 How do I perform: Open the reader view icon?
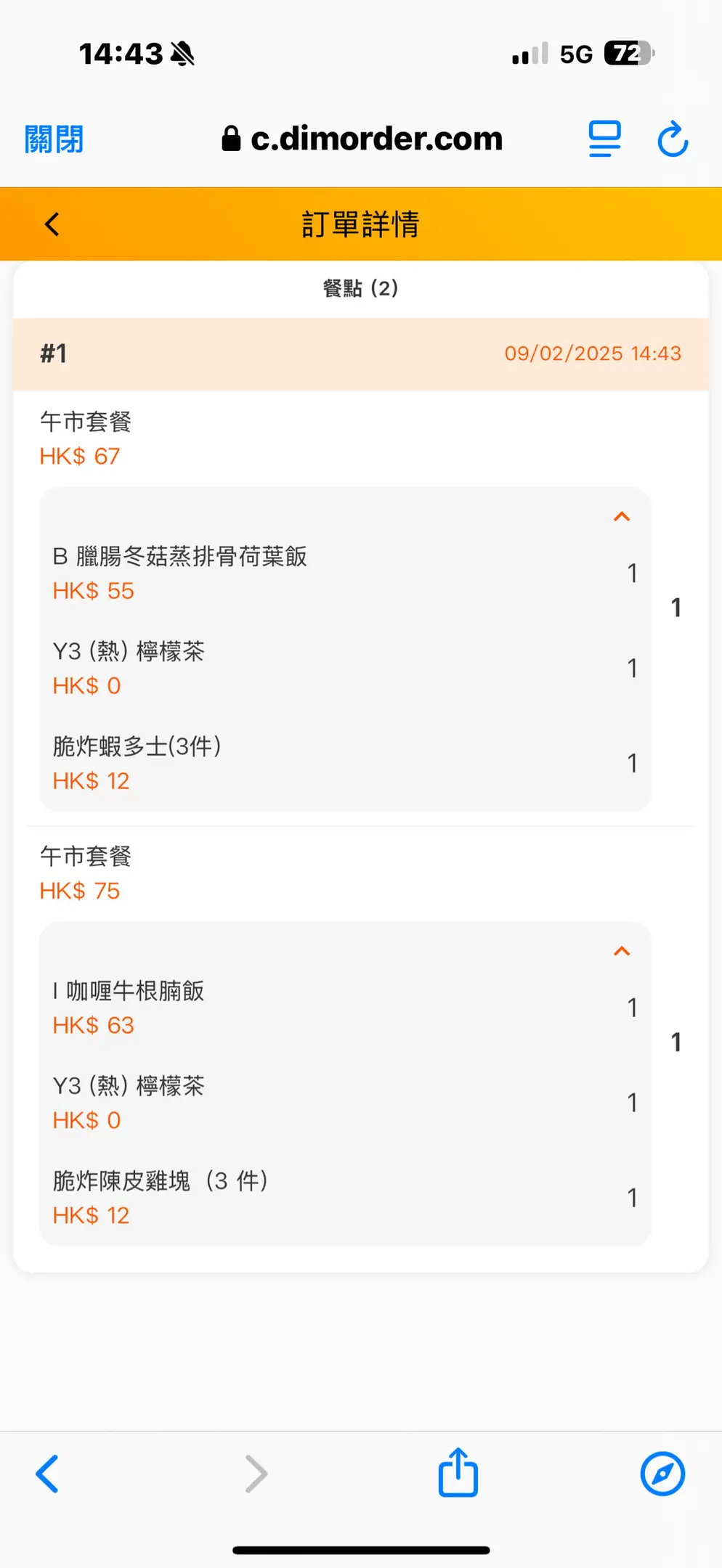(x=604, y=139)
